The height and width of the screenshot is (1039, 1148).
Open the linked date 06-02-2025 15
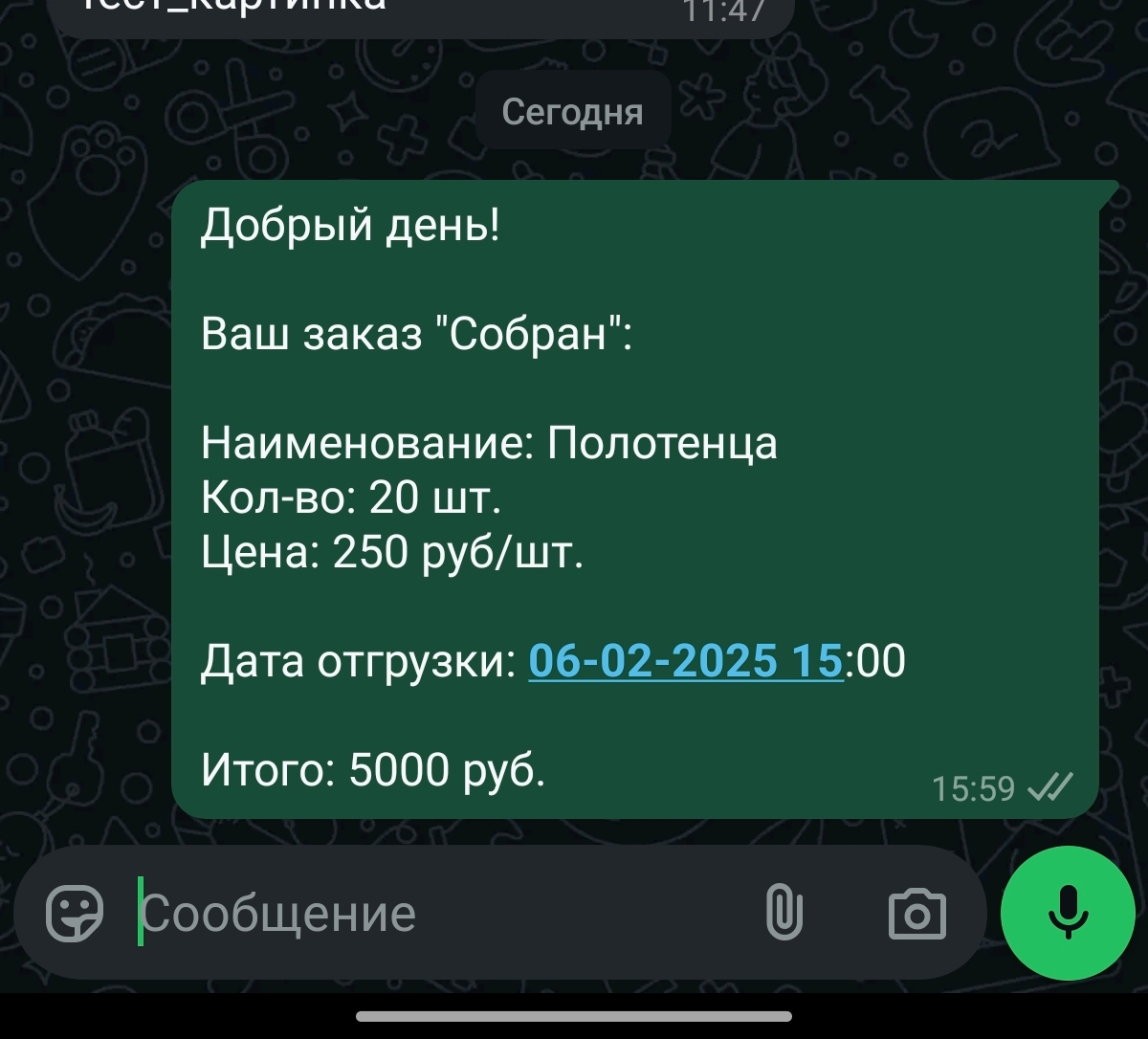[685, 661]
